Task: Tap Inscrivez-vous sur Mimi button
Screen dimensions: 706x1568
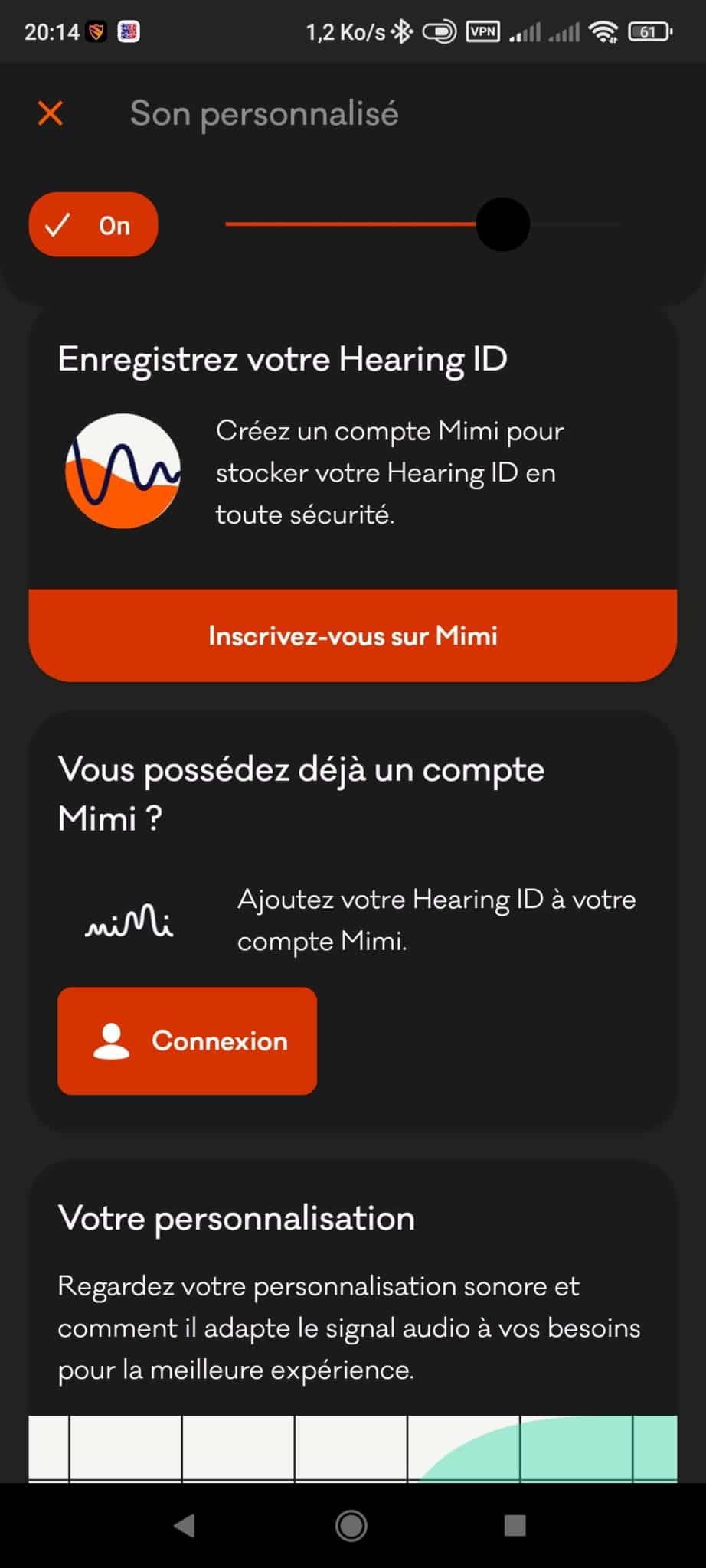Action: 353,635
